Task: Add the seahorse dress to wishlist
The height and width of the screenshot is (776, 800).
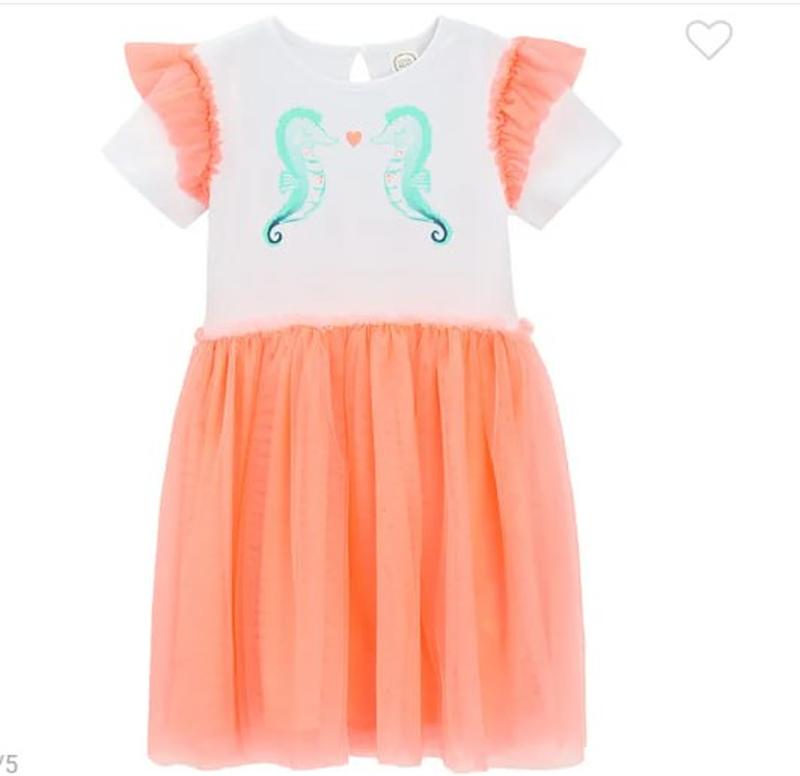Action: tap(708, 40)
